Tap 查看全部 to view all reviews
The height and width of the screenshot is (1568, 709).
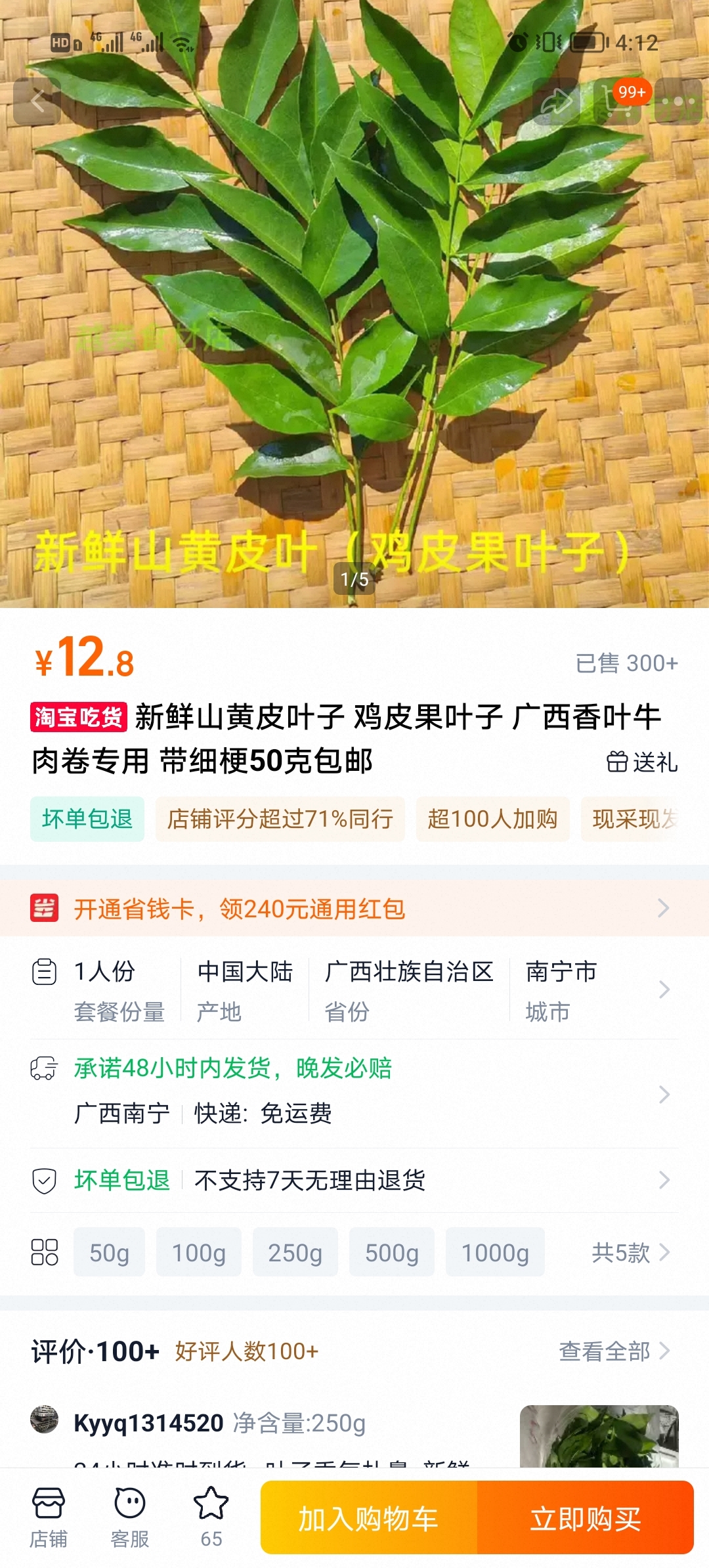(x=614, y=1351)
